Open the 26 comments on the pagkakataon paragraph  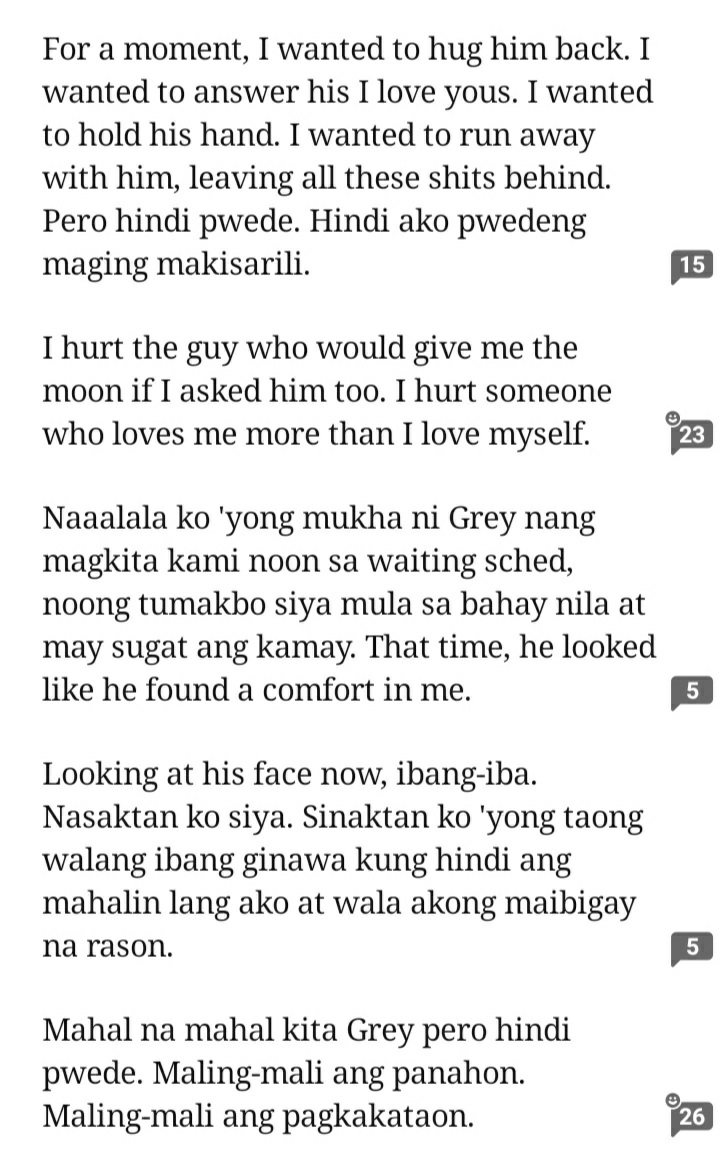(692, 1116)
